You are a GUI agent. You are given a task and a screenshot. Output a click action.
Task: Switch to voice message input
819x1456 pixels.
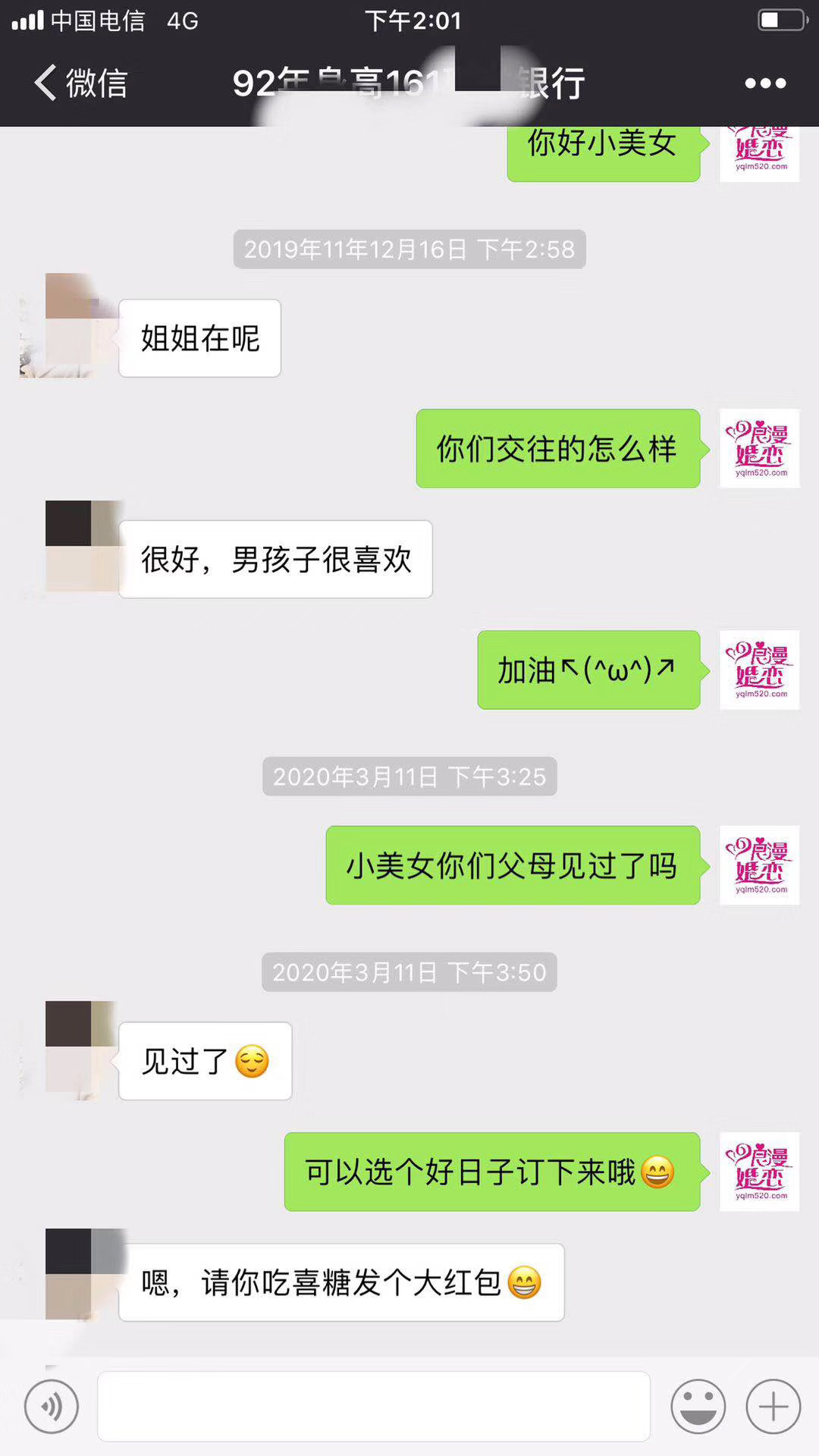point(51,1407)
